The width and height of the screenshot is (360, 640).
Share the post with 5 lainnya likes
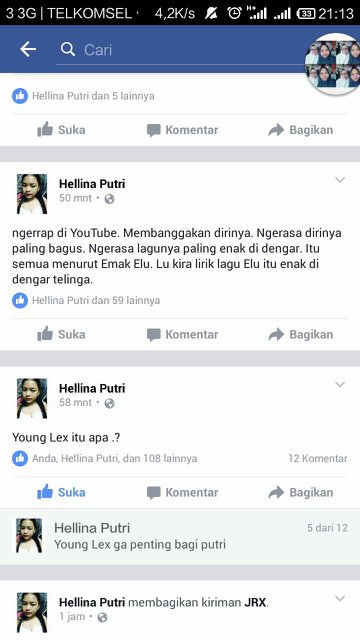tap(301, 130)
